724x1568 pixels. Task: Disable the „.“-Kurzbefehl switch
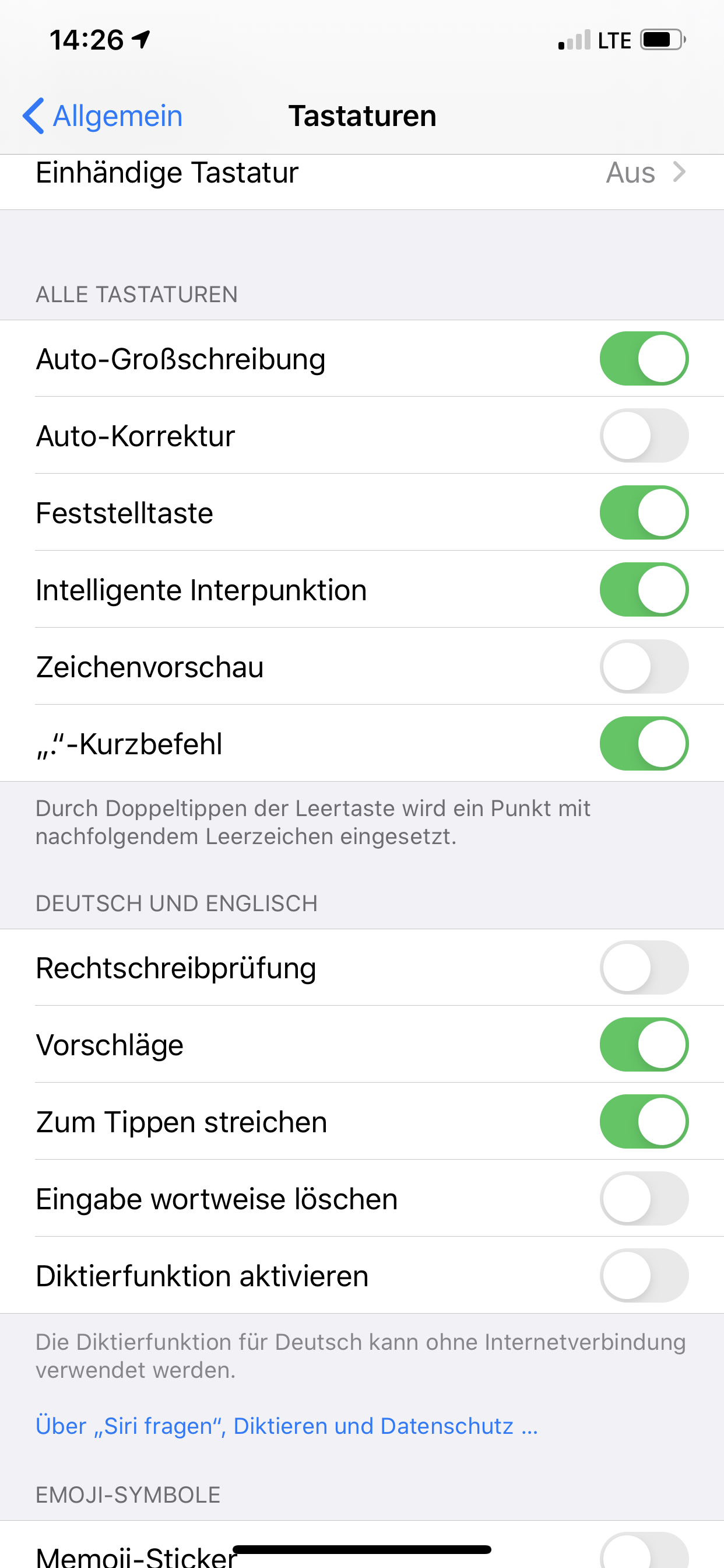pos(644,743)
